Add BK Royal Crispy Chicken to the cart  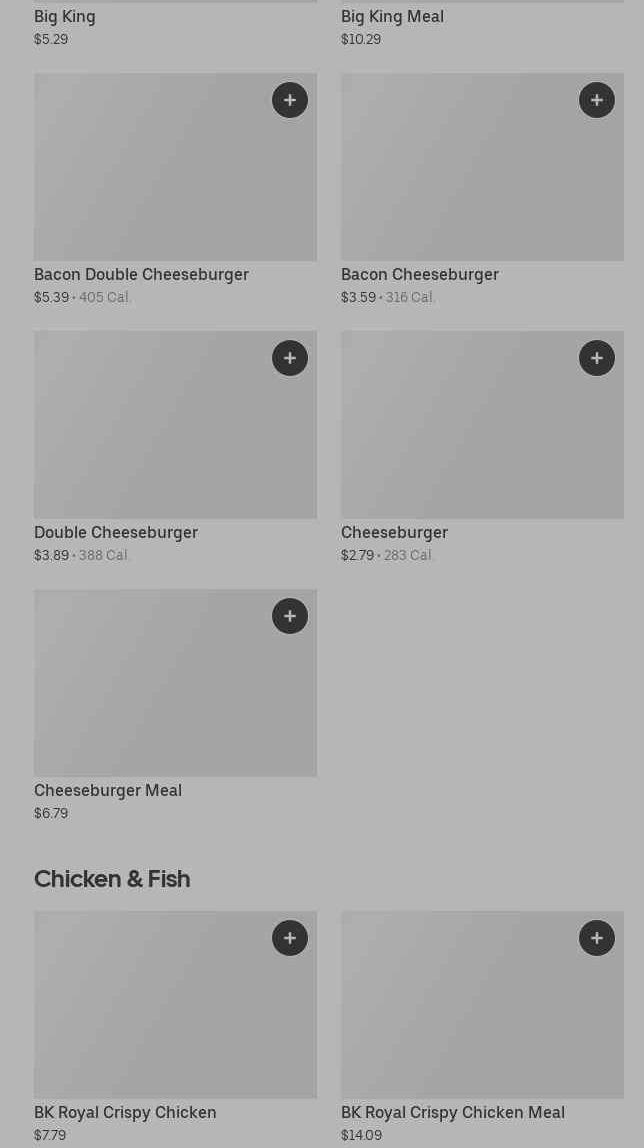click(290, 938)
